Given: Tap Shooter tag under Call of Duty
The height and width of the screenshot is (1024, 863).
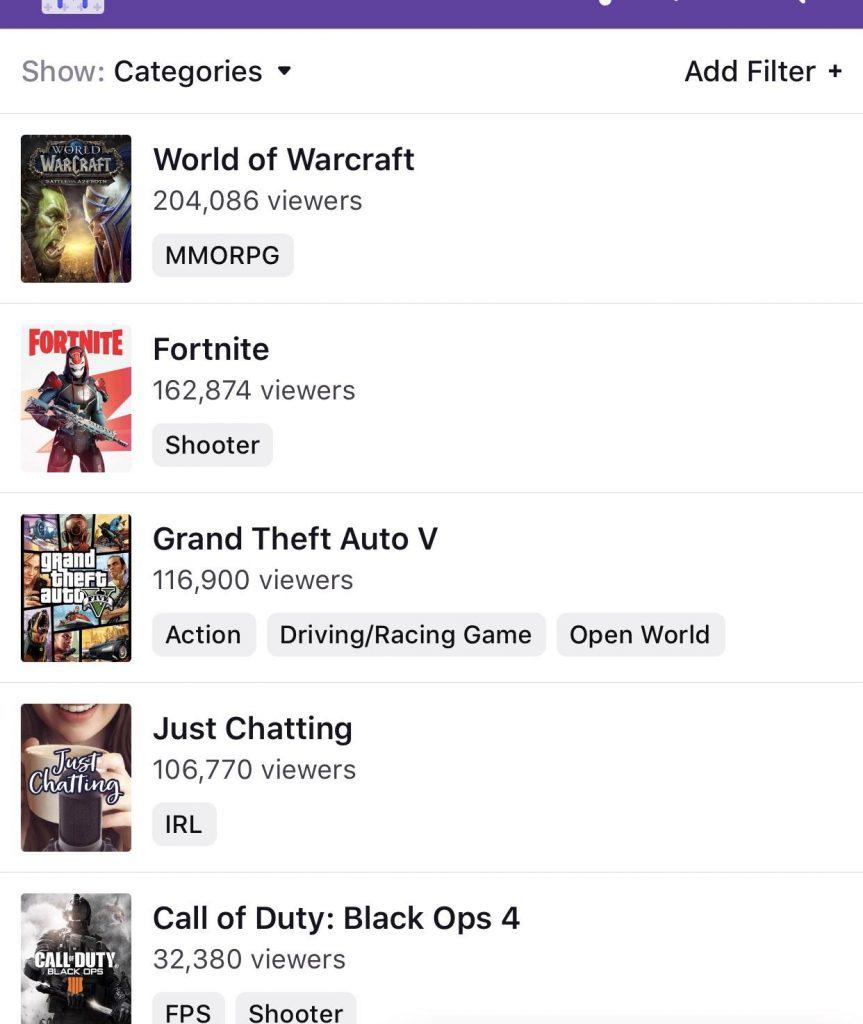Looking at the screenshot, I should click(295, 1010).
